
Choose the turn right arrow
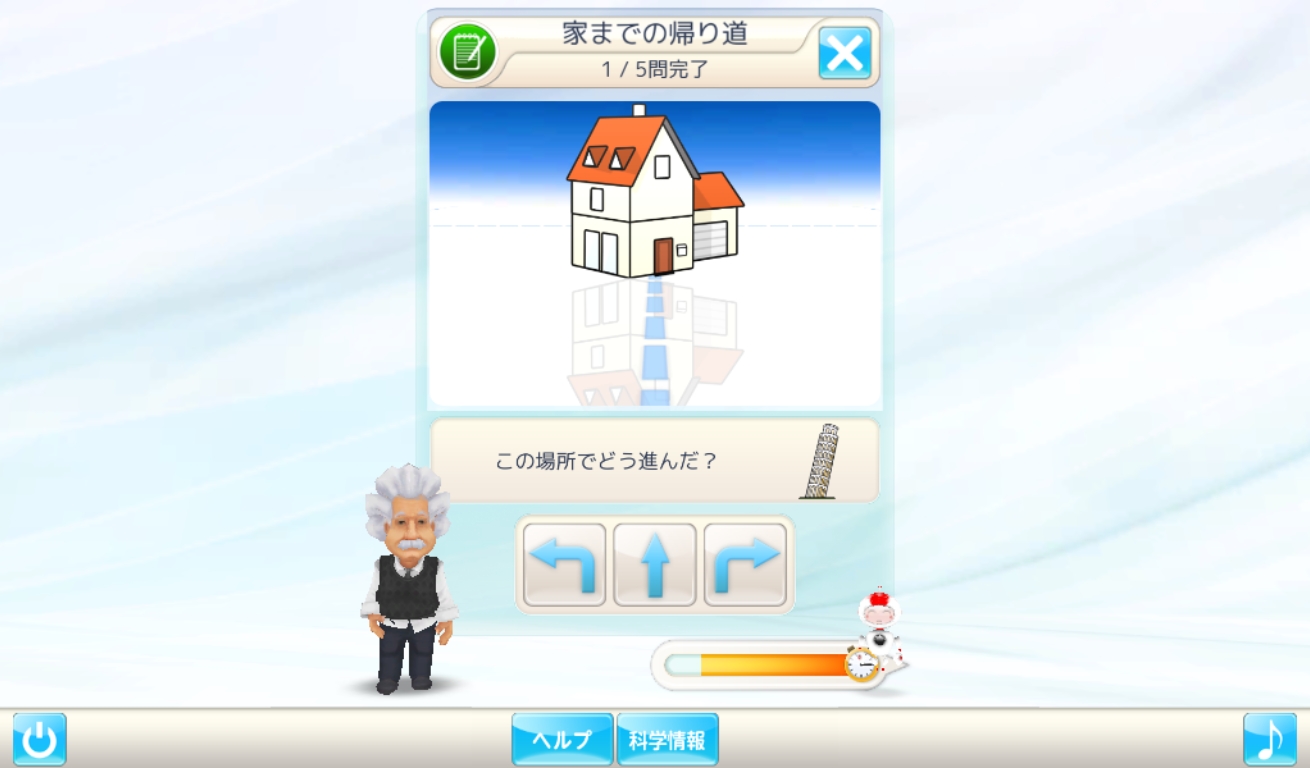click(745, 564)
